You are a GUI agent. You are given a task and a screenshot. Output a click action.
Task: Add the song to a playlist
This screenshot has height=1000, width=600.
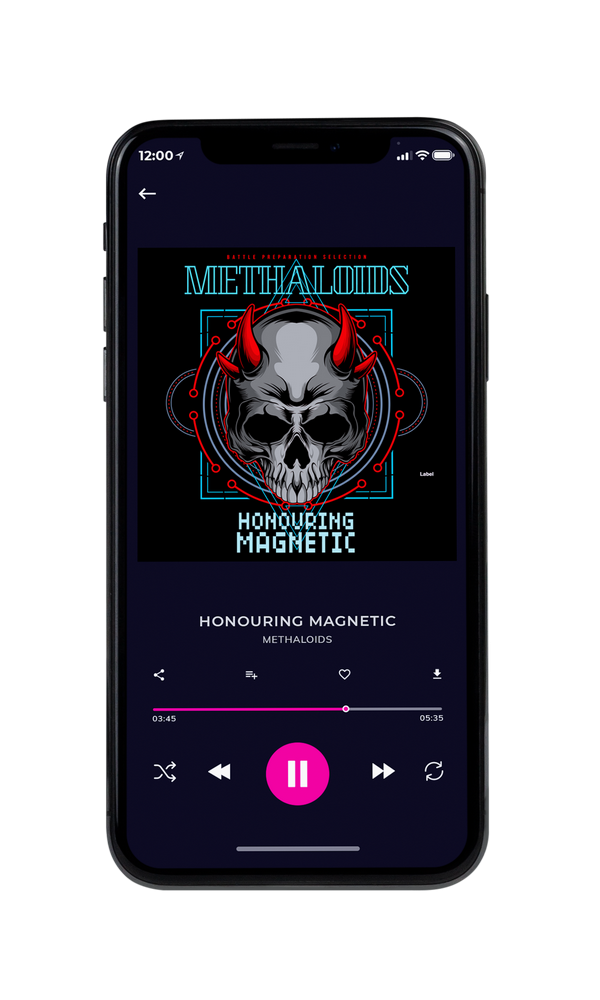(251, 675)
